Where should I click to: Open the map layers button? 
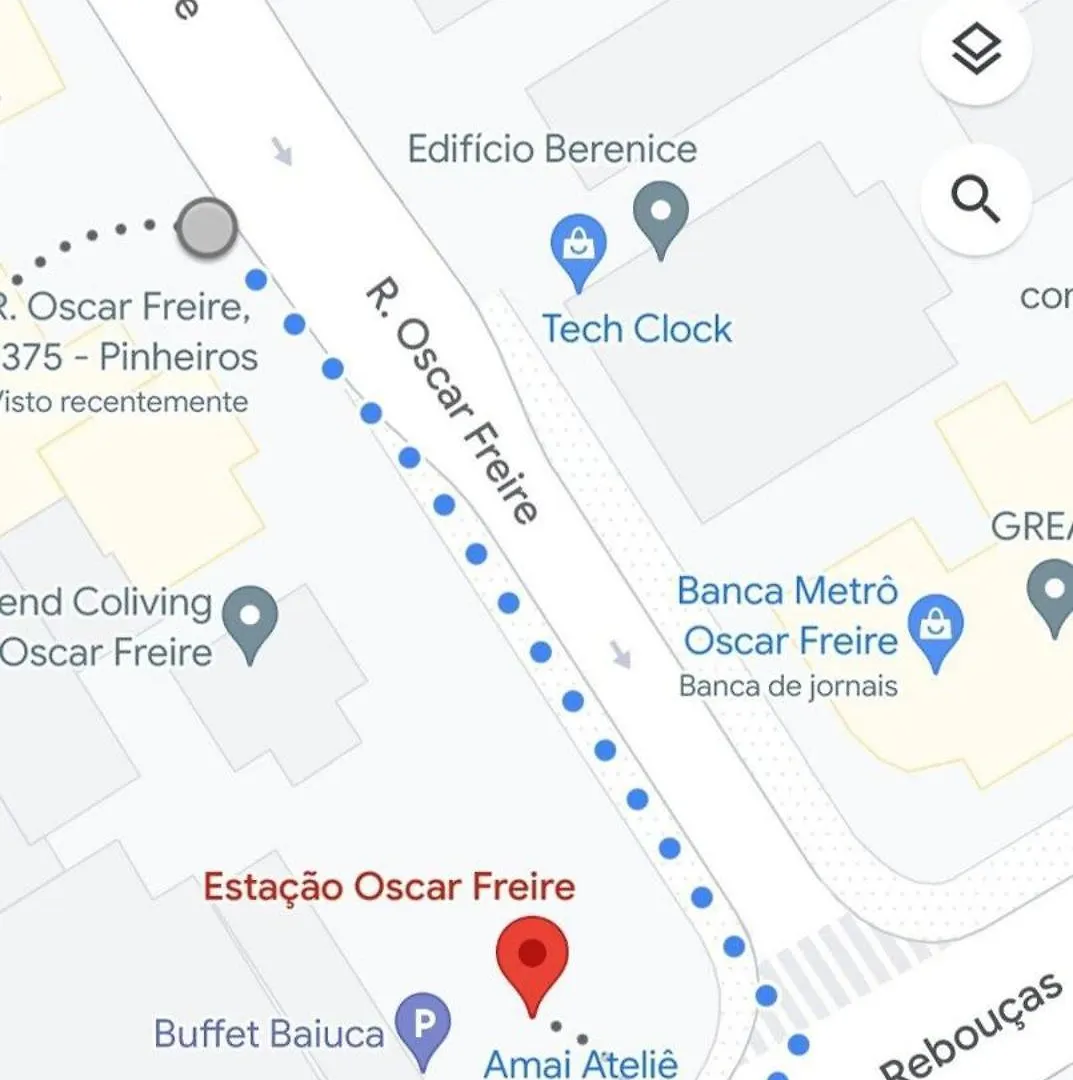coord(976,51)
